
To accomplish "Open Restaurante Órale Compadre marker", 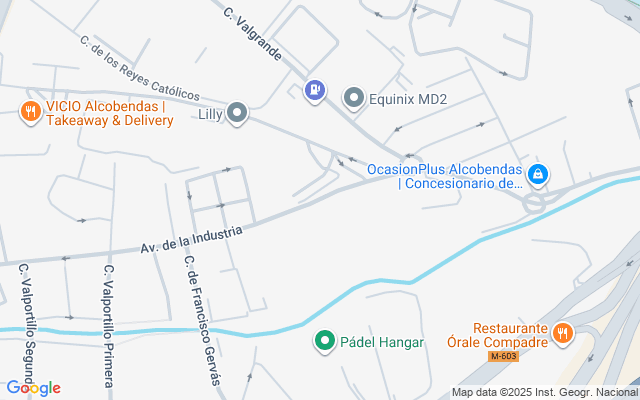I will point(564,334).
